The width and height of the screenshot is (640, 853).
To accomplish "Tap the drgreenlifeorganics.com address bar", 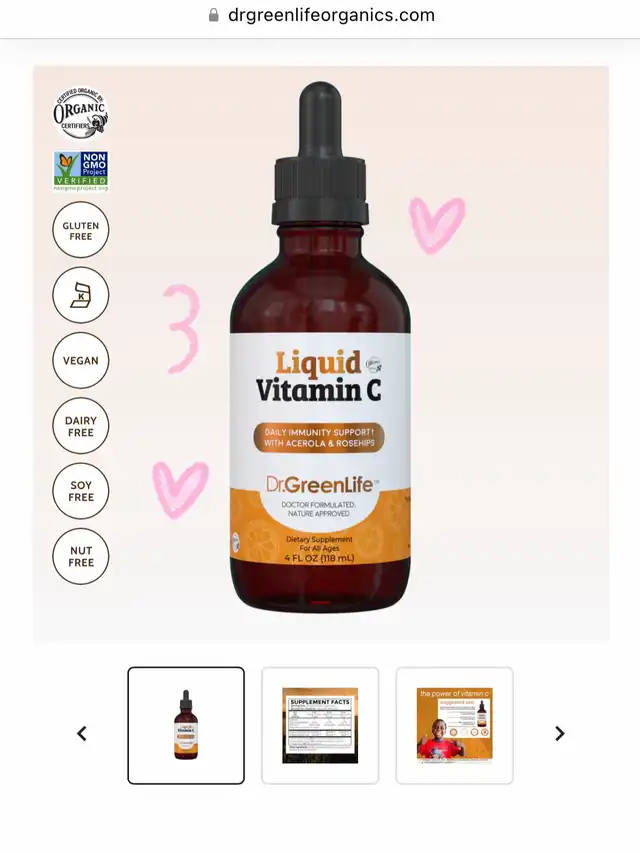I will click(x=320, y=15).
